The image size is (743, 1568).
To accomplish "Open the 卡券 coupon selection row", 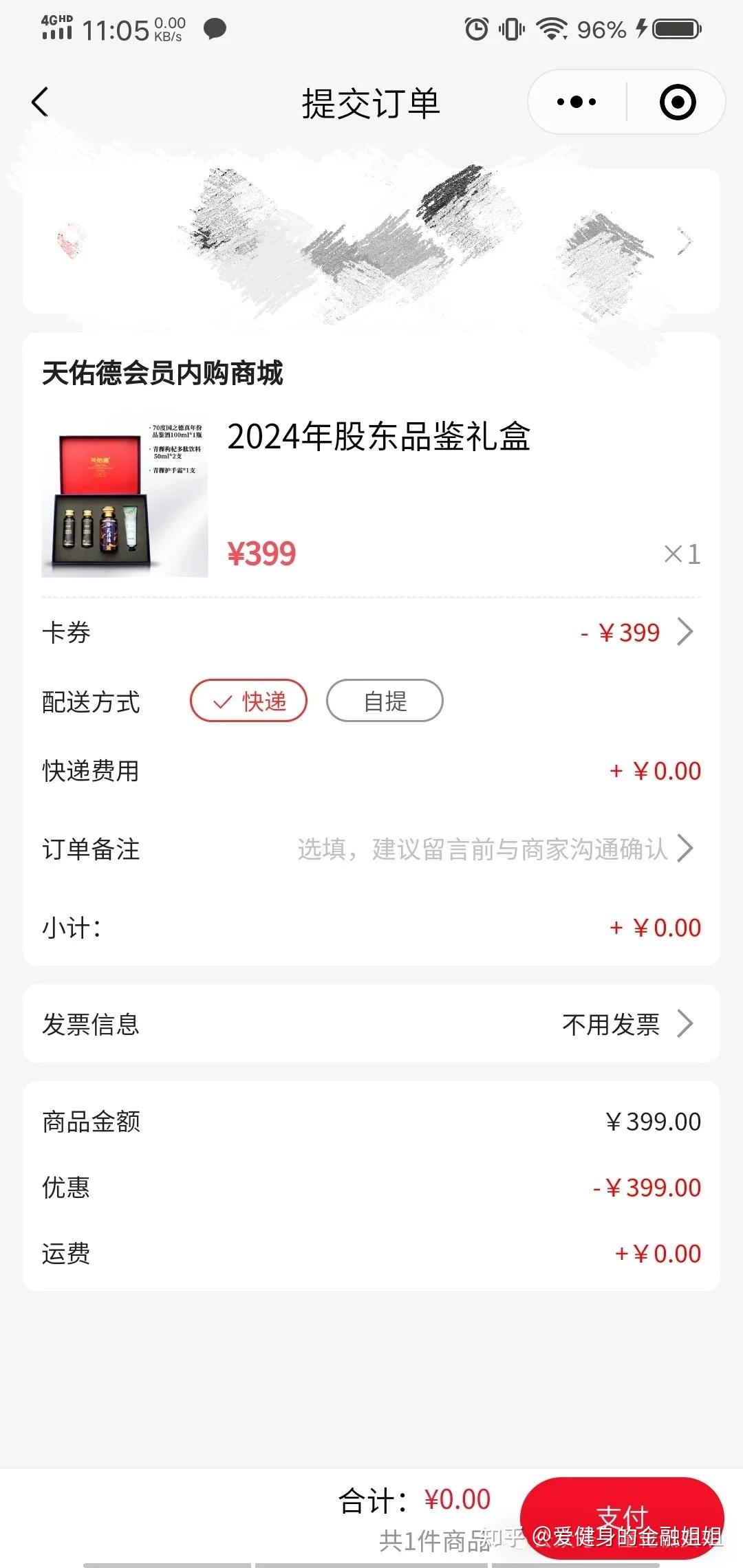I will click(371, 632).
